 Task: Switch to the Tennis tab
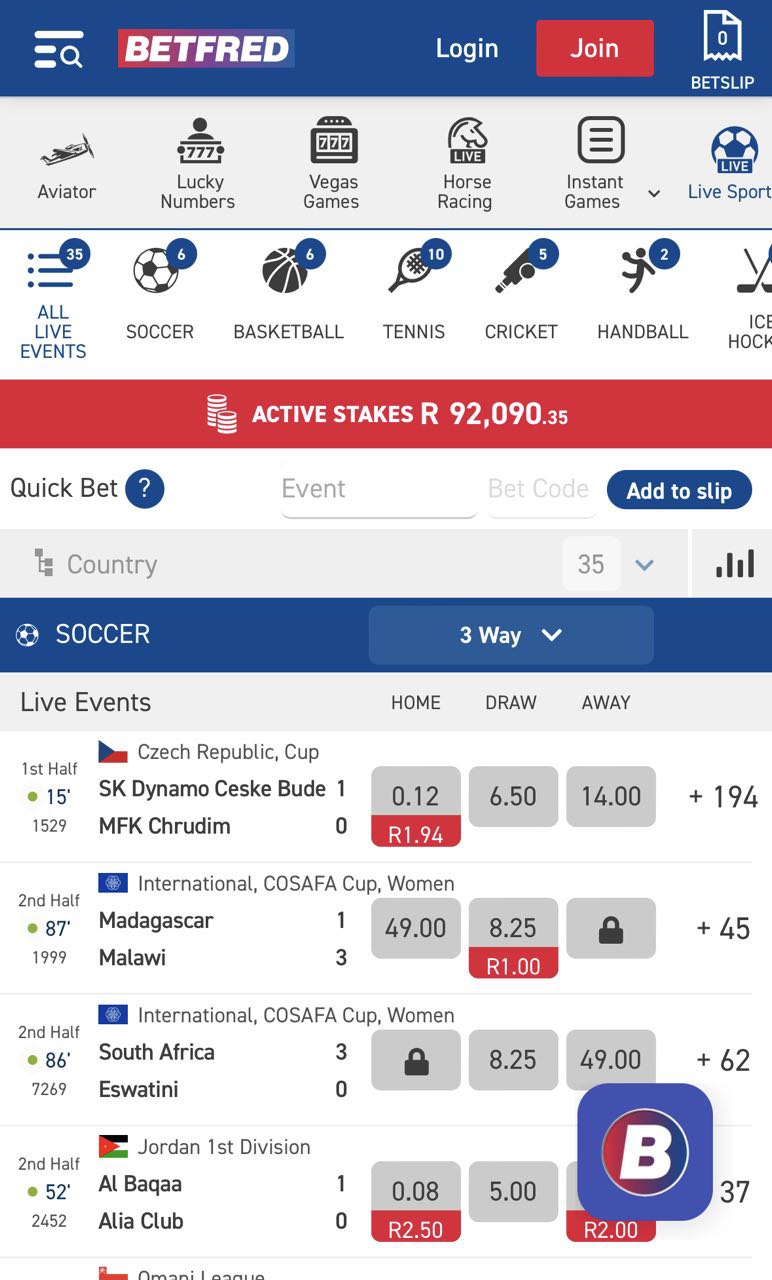click(414, 292)
